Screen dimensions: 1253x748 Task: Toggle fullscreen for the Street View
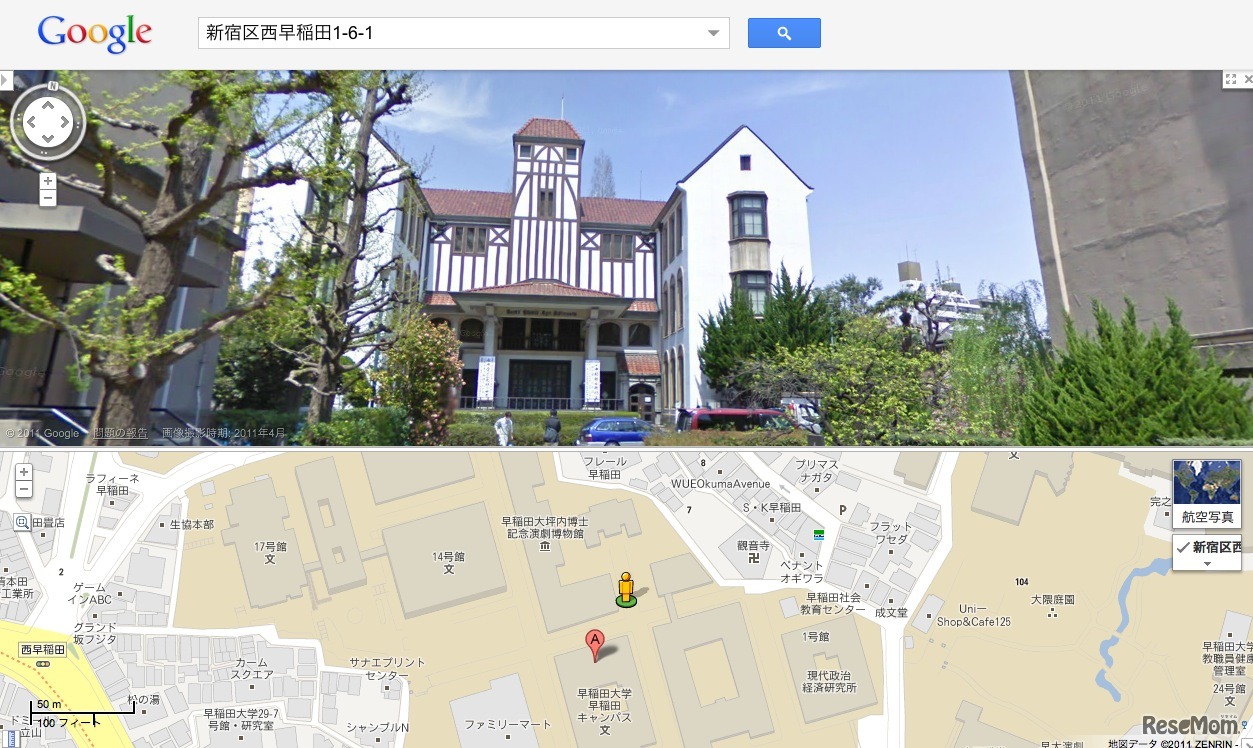coord(1237,79)
